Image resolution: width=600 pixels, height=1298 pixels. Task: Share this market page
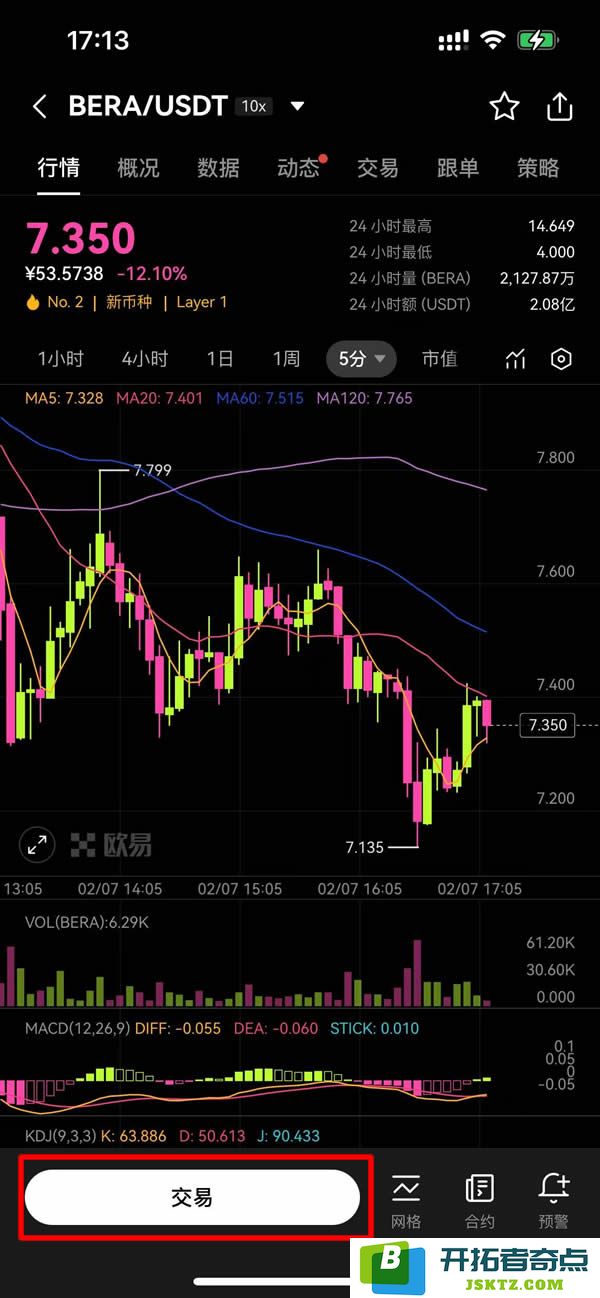560,106
